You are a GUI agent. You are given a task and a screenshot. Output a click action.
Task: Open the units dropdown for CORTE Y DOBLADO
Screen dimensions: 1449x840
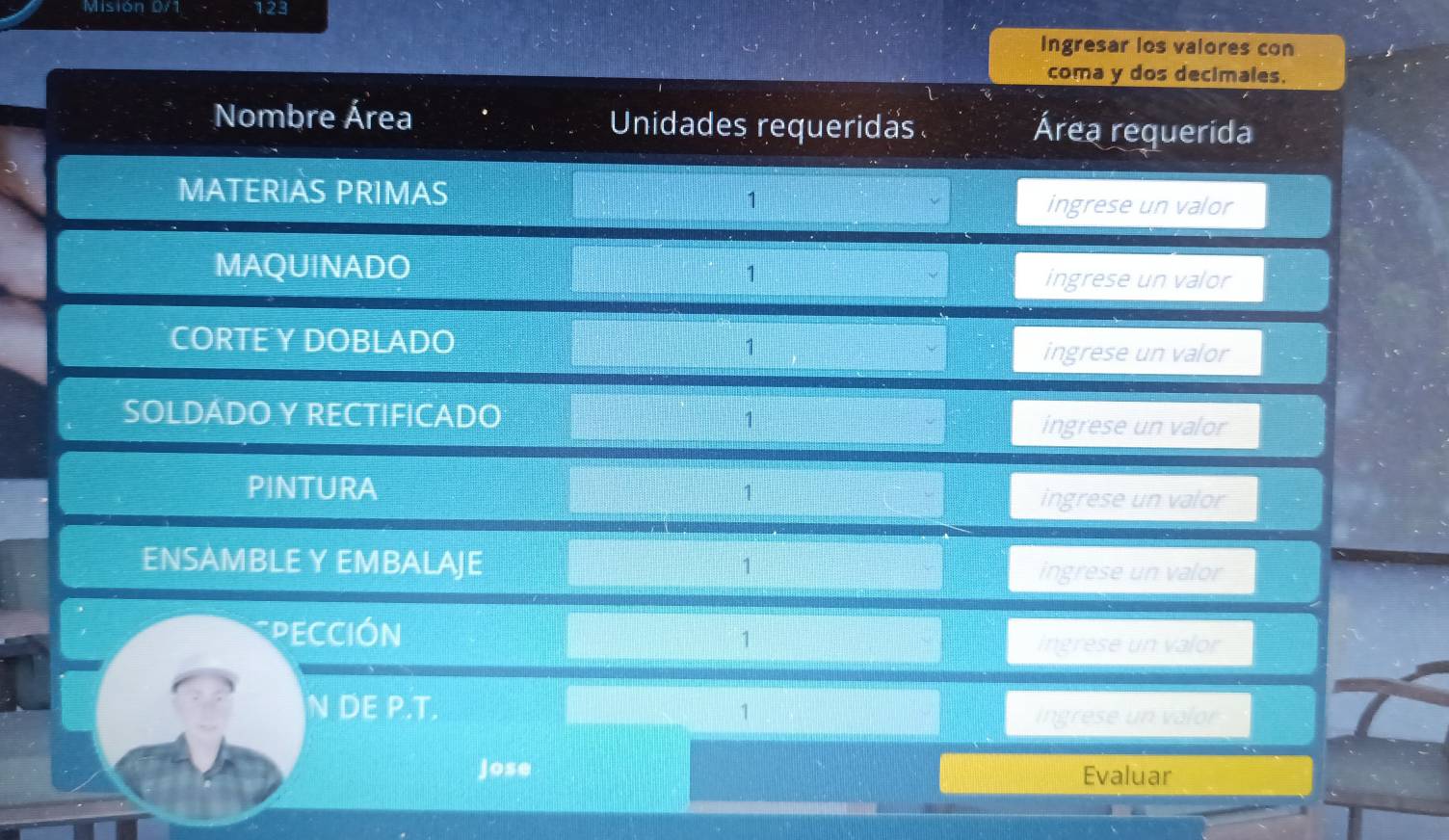pos(758,346)
